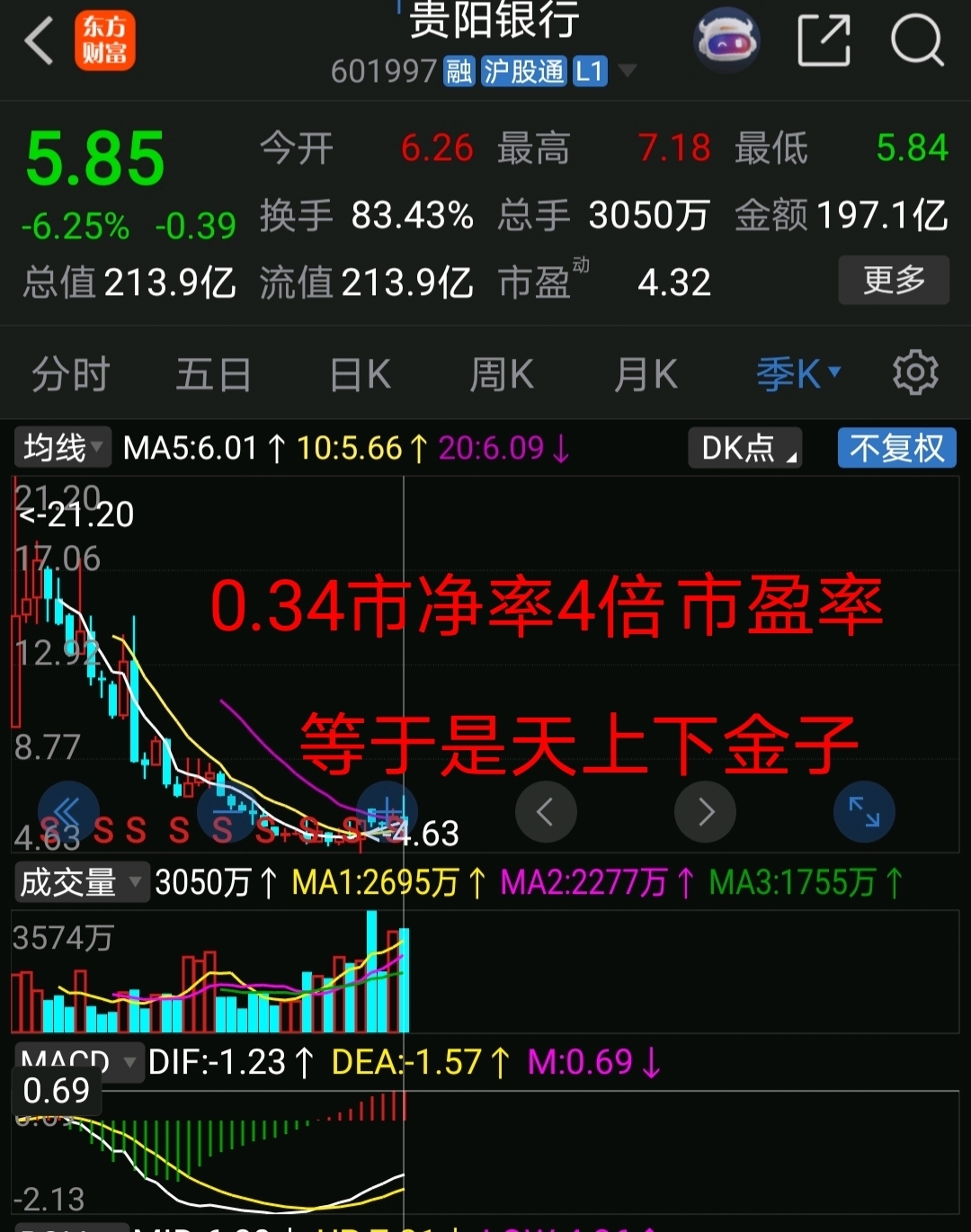Open the 东方财富 app logo
The image size is (971, 1232).
[x=105, y=40]
